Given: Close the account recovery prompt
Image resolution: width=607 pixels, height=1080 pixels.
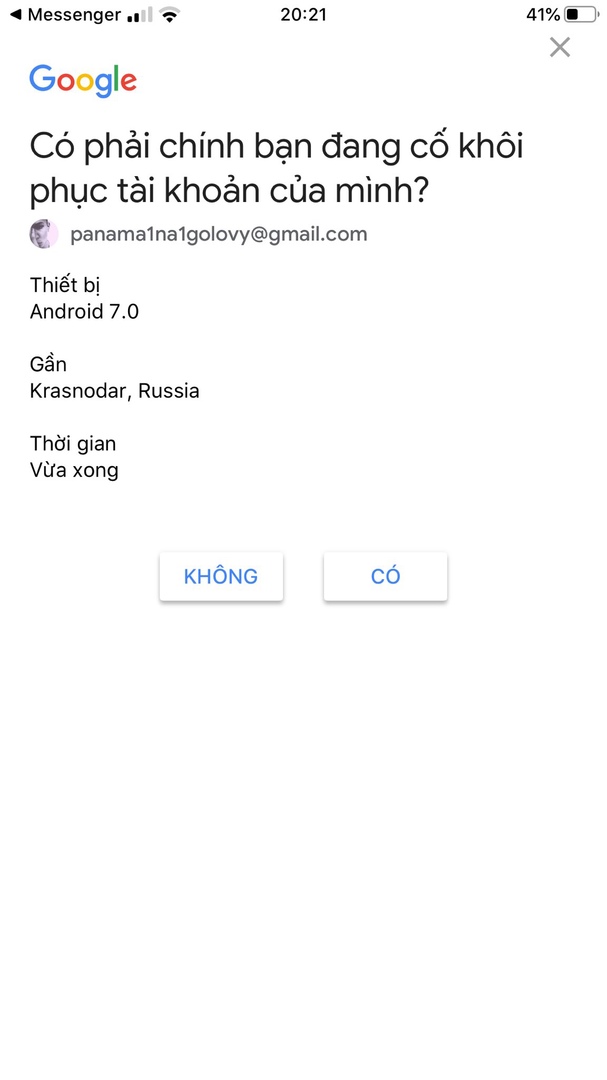Looking at the screenshot, I should coord(560,47).
